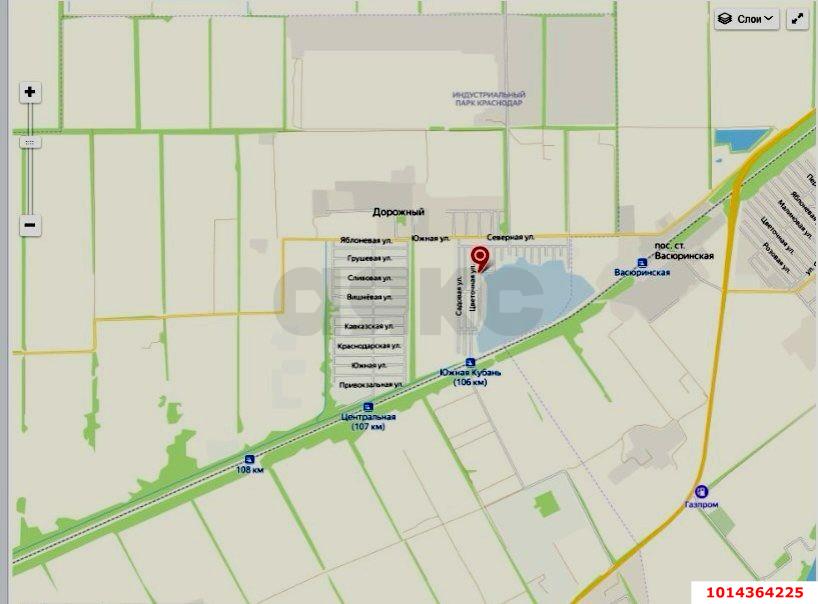Tap the red location marker
818x604 pixels.
pyautogui.click(x=480, y=258)
